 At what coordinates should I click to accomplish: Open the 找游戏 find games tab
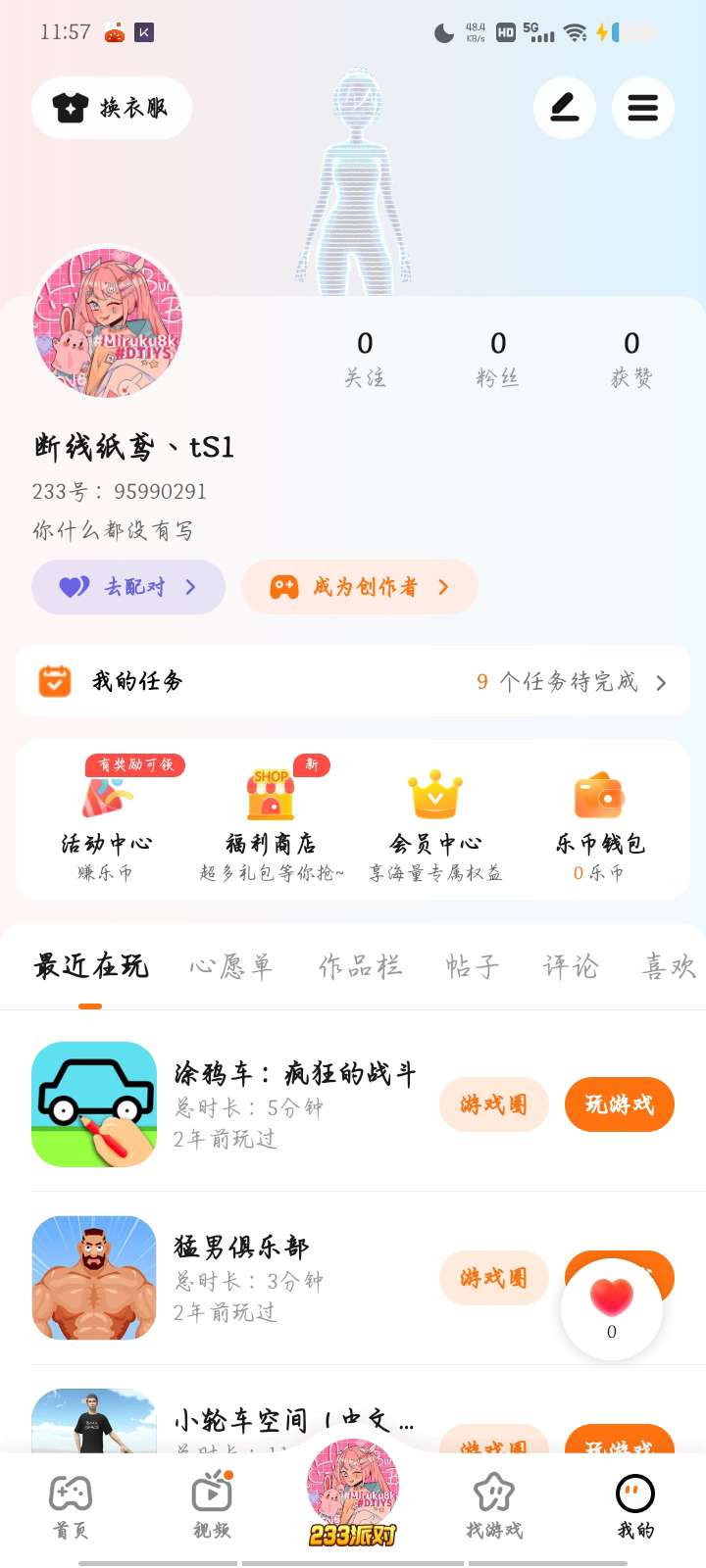(494, 1506)
